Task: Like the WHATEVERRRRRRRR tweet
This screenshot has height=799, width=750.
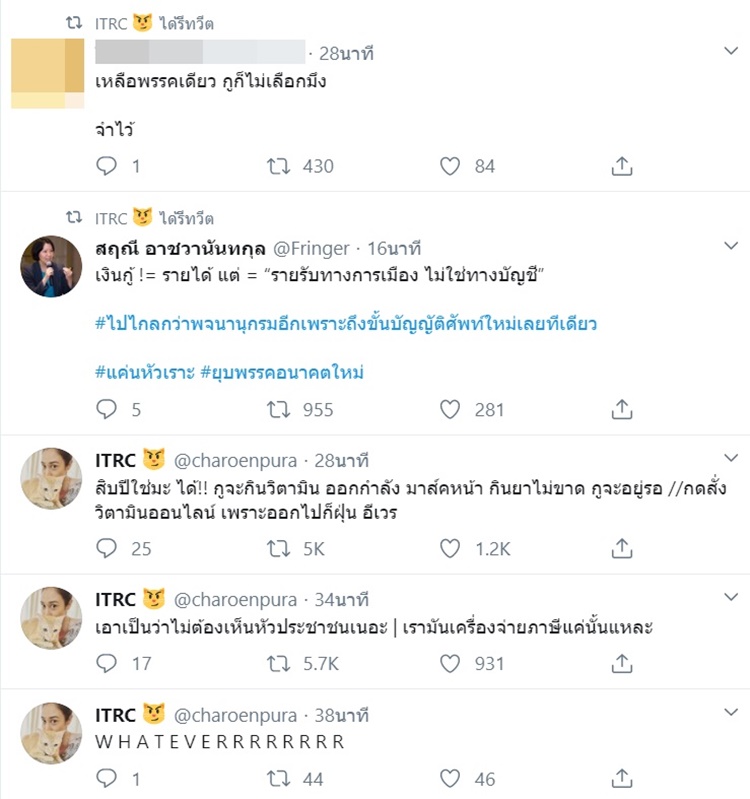Action: point(450,778)
